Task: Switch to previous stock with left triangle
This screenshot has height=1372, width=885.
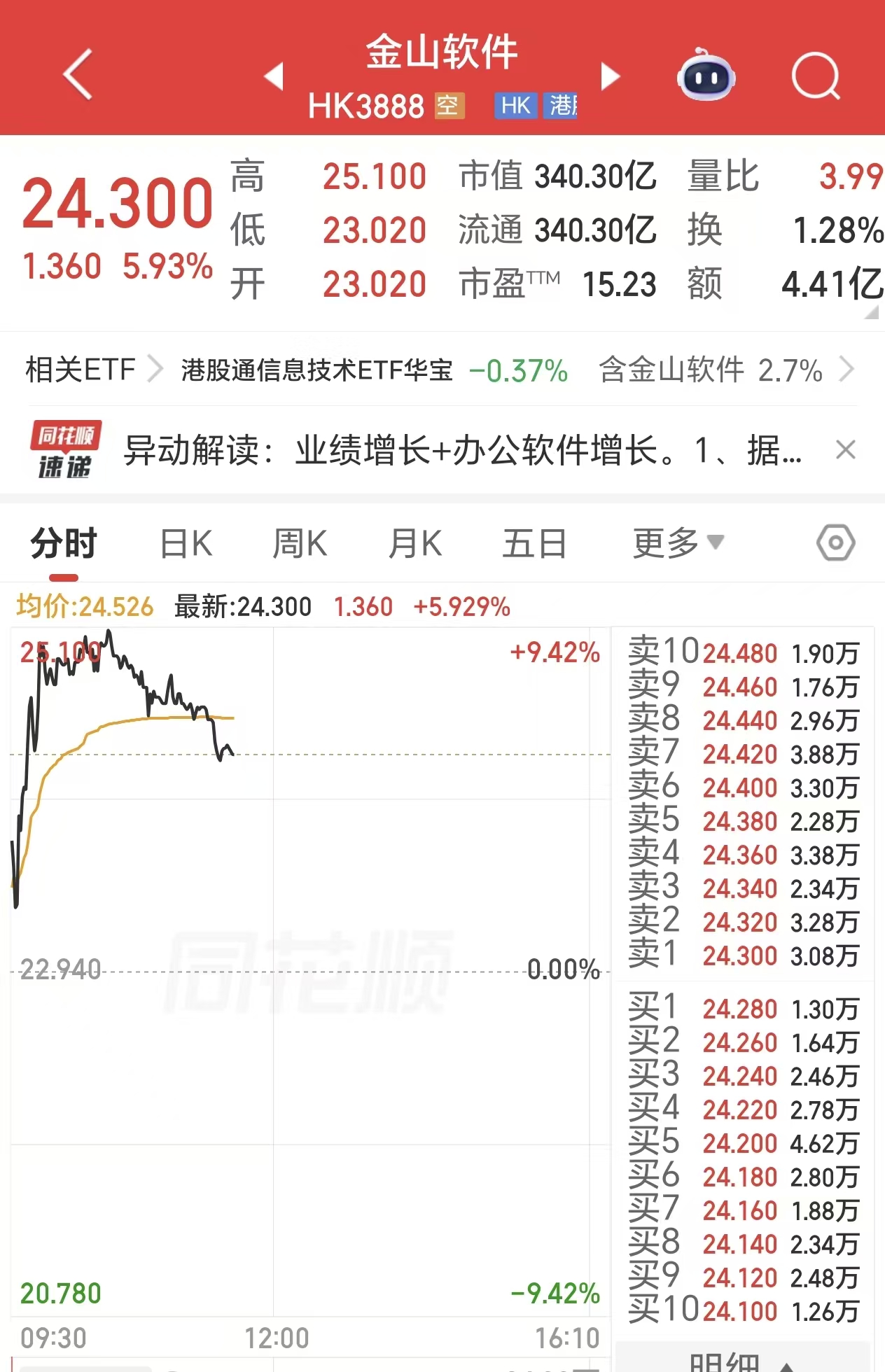Action: 274,76
